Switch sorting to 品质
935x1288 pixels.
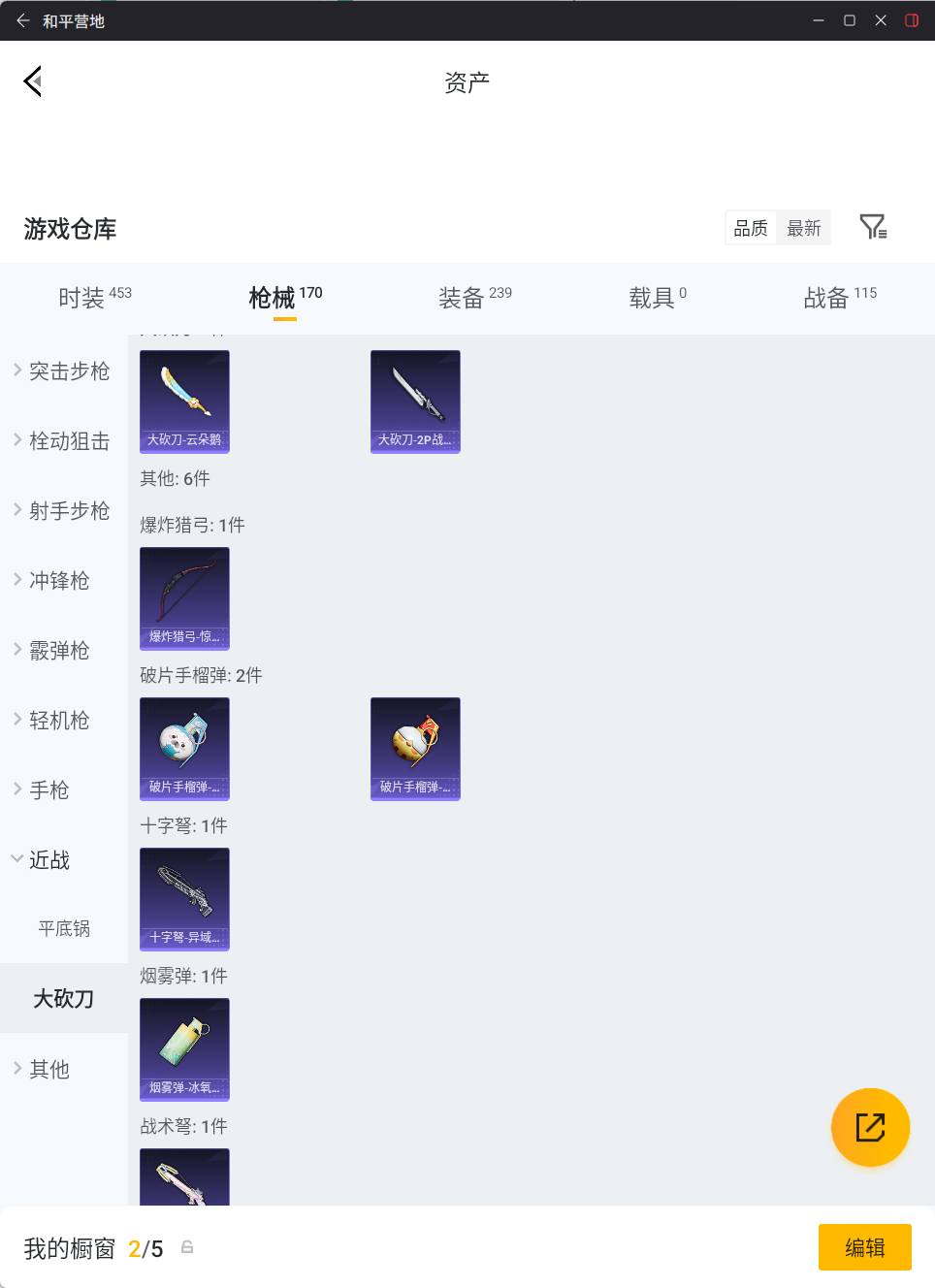(x=750, y=227)
